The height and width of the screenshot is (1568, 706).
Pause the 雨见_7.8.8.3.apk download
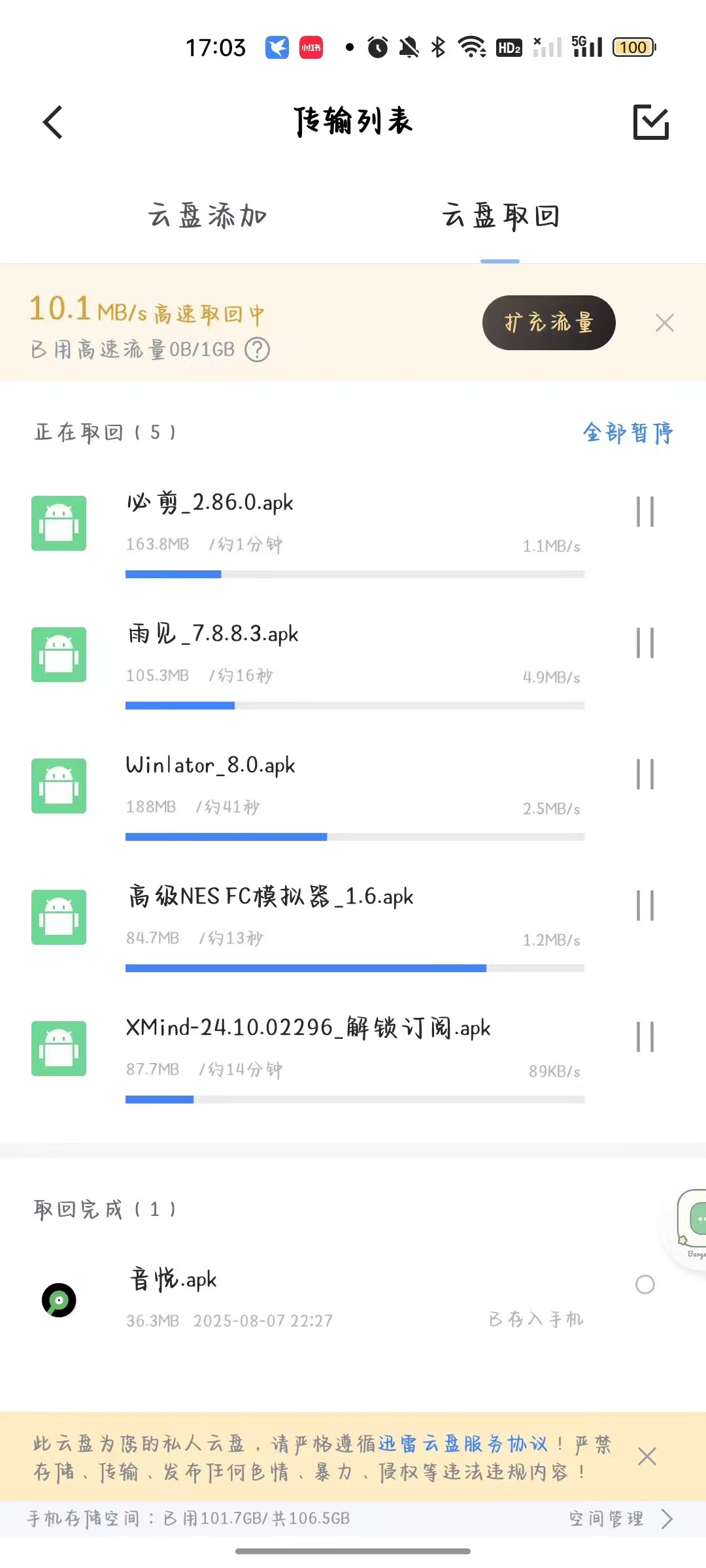click(x=645, y=643)
